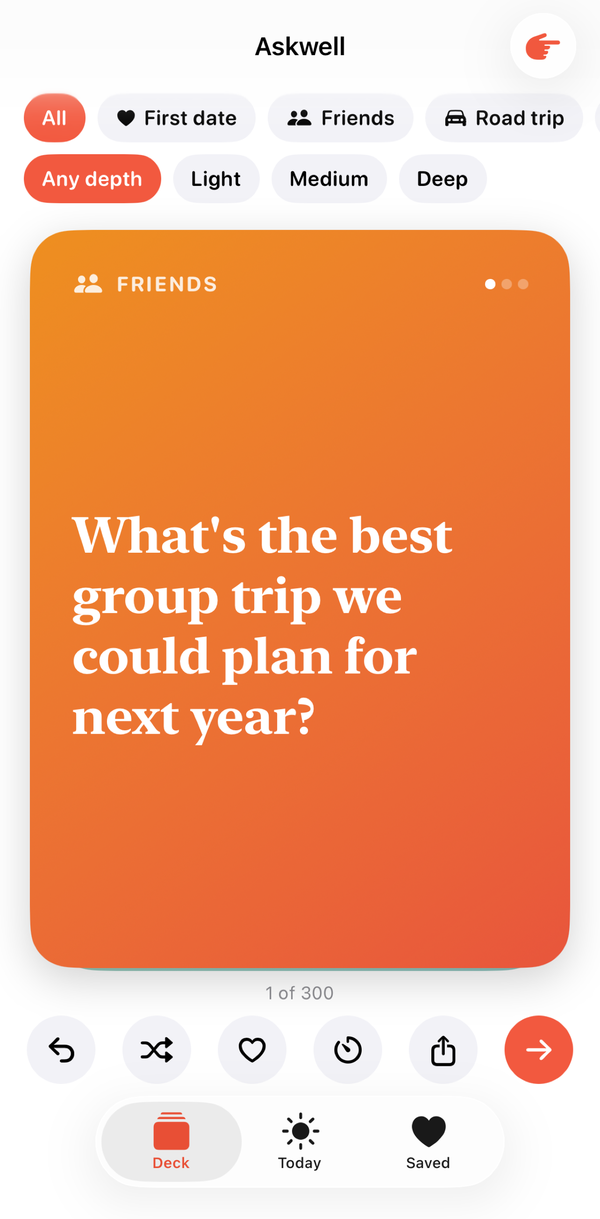Viewport: 600px width, 1219px height.
Task: Select Any depth filter
Action: [92, 179]
